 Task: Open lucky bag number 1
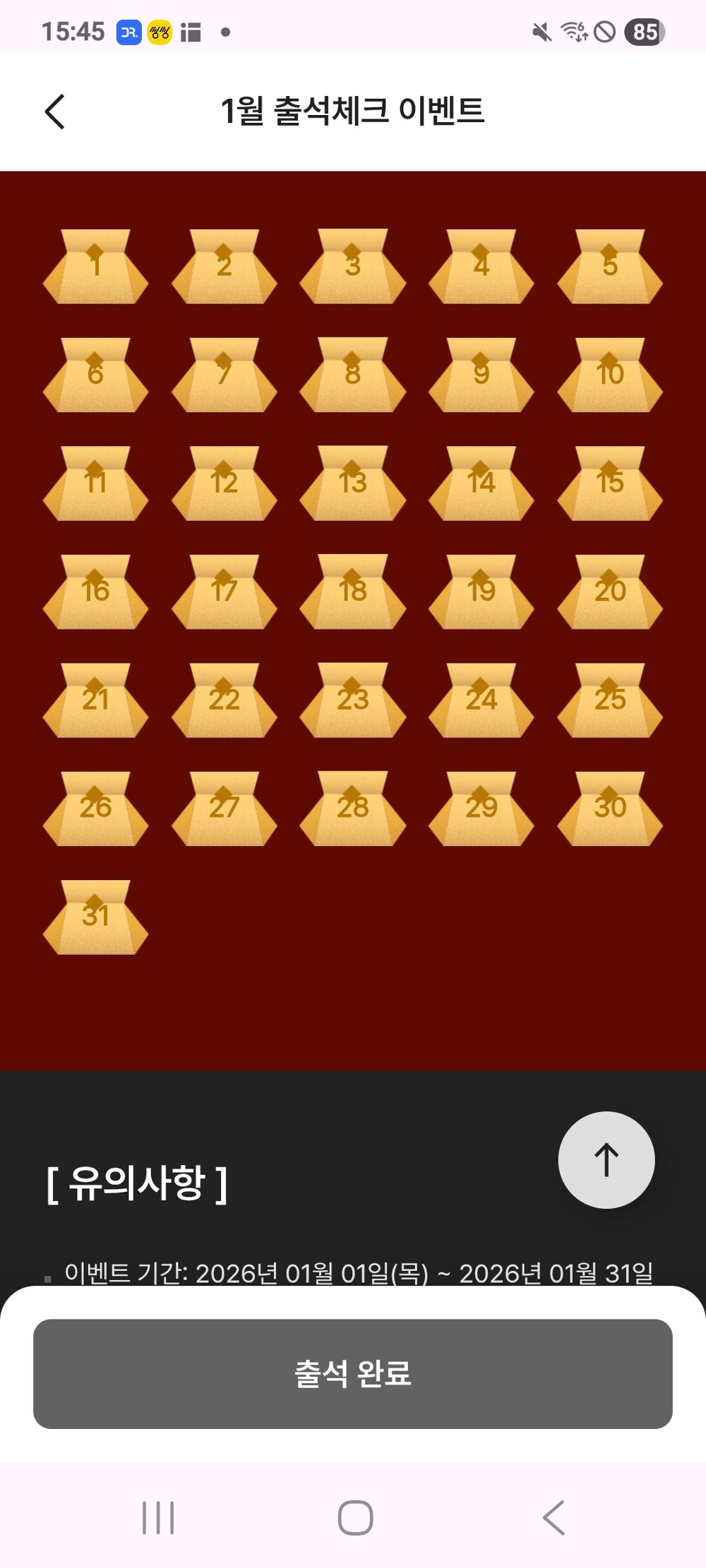pyautogui.click(x=95, y=267)
